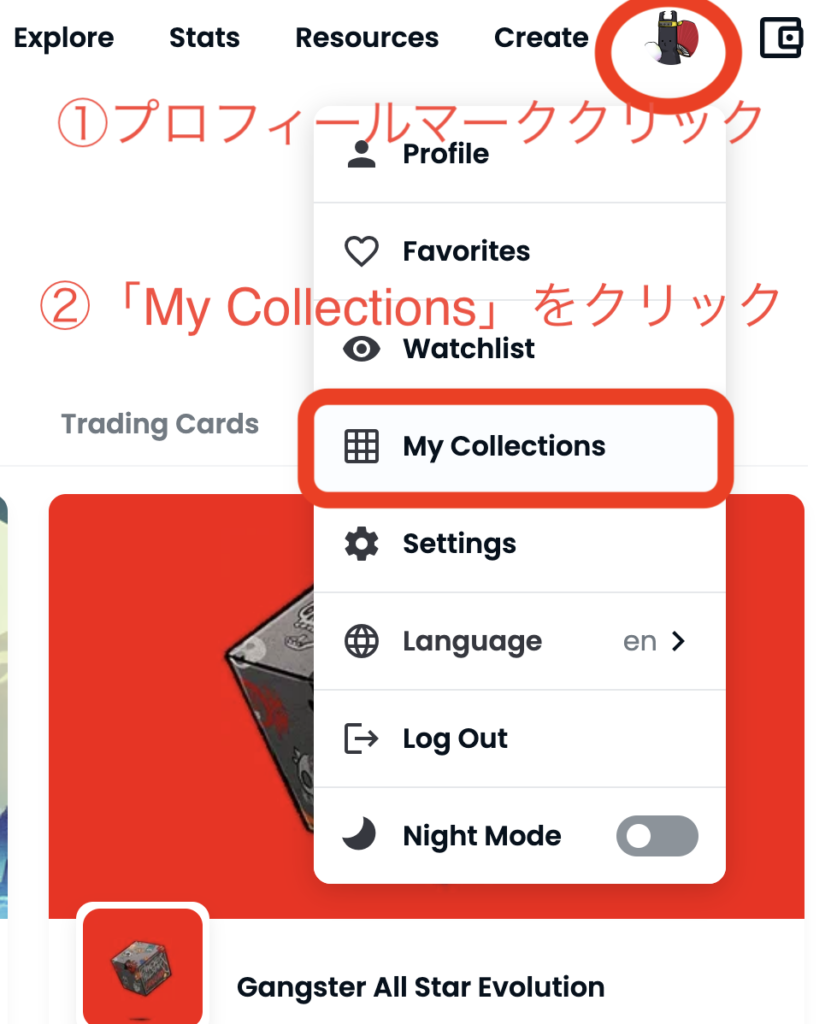Image resolution: width=831 pixels, height=1024 pixels.
Task: Open the Gangster All Star Evolution collection card
Action: [420, 987]
